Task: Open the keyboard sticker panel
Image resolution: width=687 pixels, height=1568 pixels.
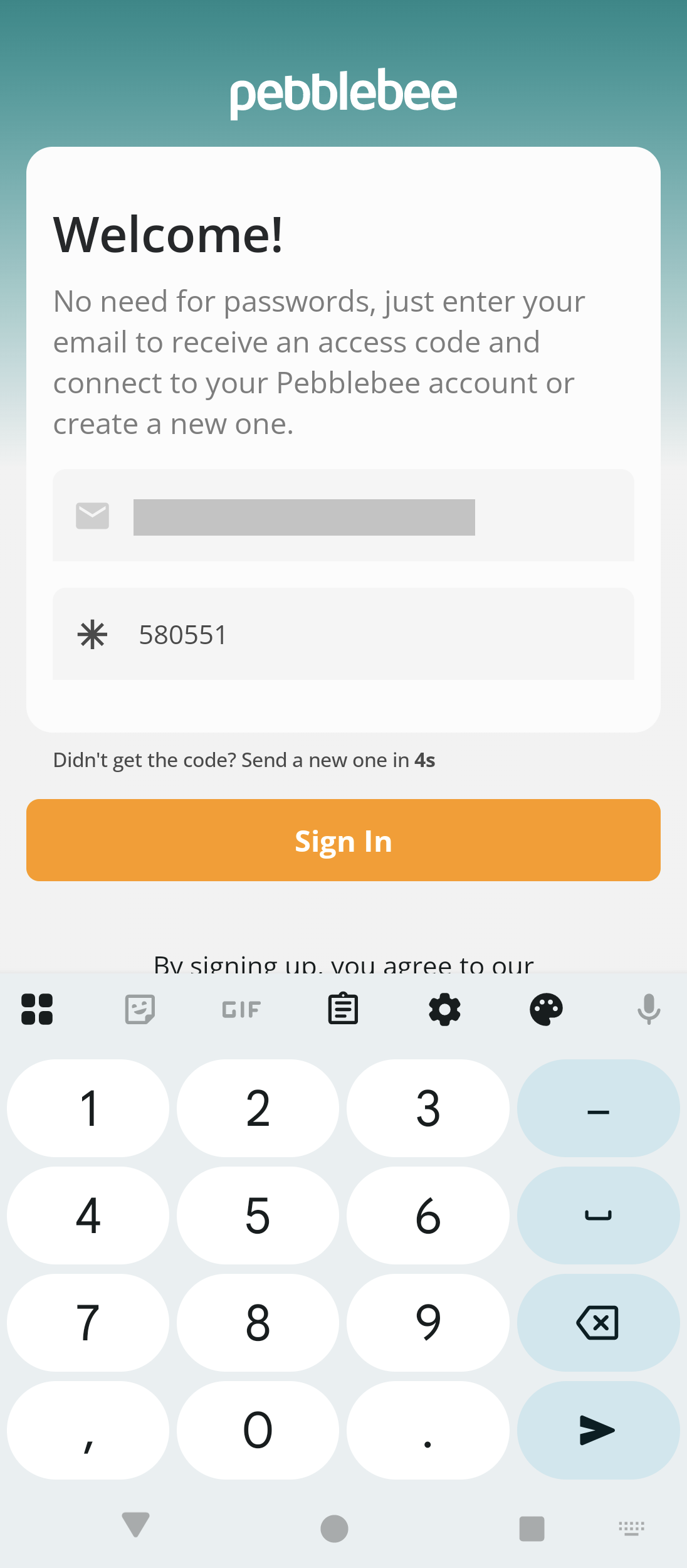Action: 140,1009
